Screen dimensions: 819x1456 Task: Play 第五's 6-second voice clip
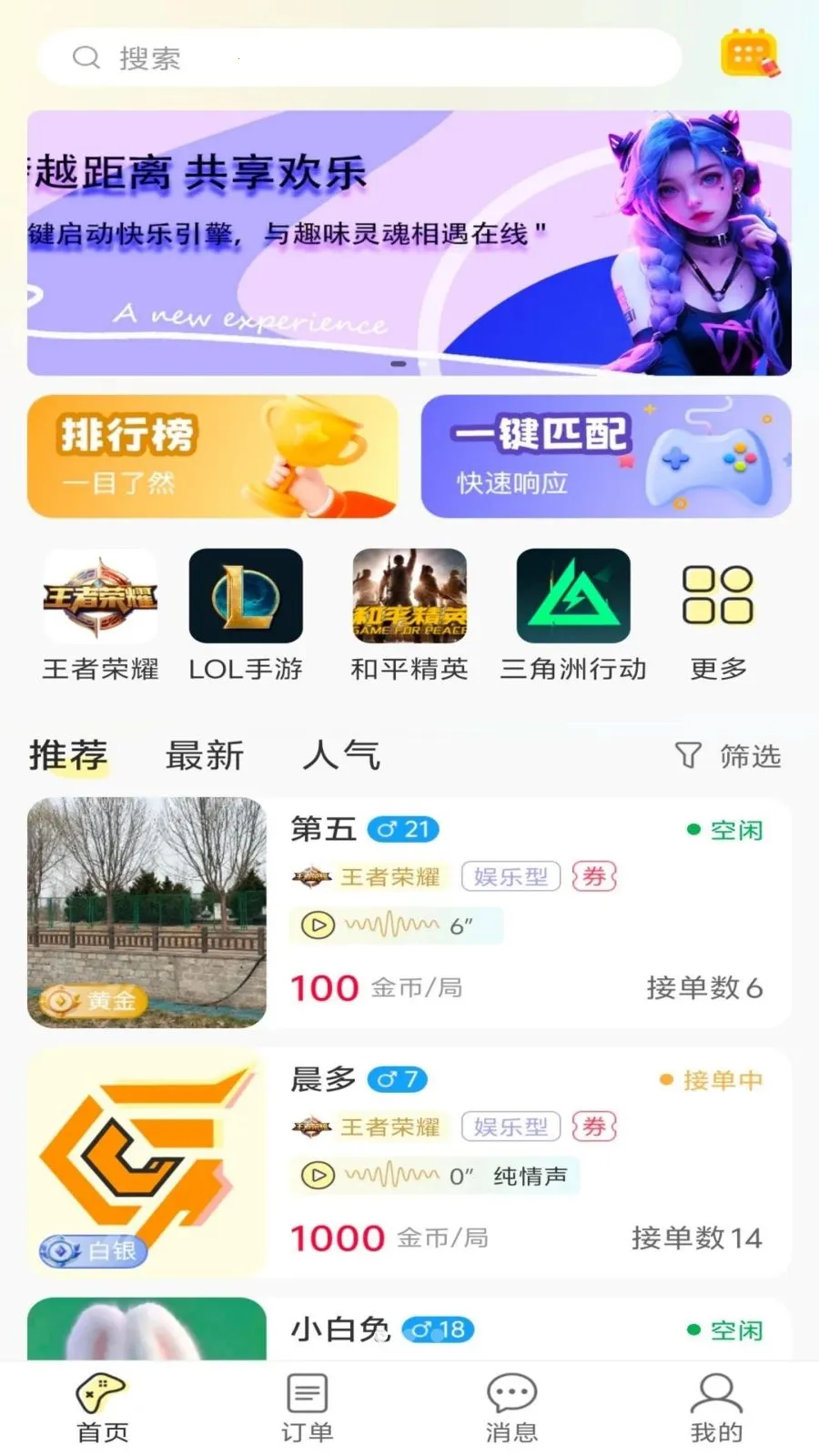[318, 925]
